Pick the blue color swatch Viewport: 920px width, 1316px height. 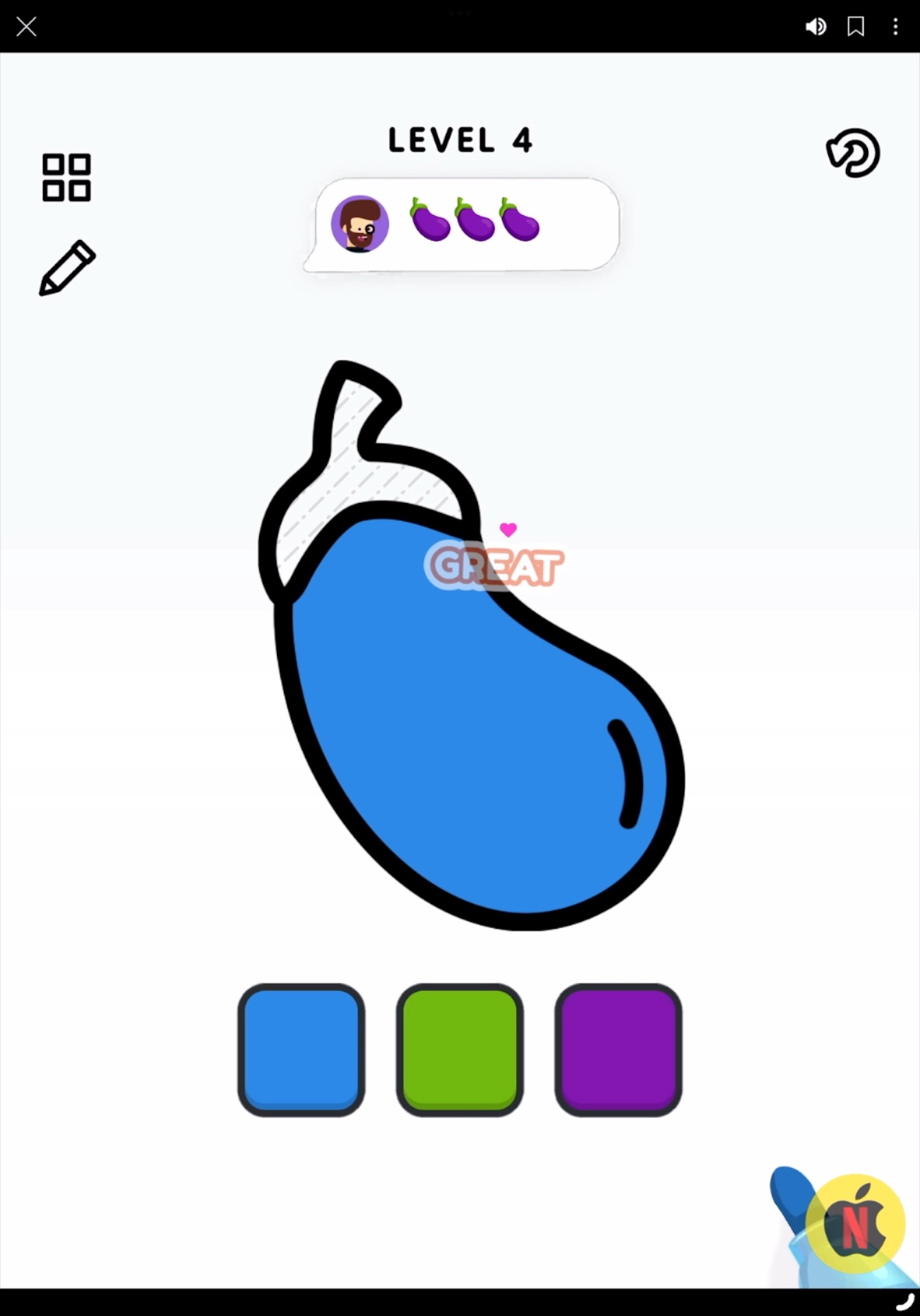pyautogui.click(x=302, y=1049)
